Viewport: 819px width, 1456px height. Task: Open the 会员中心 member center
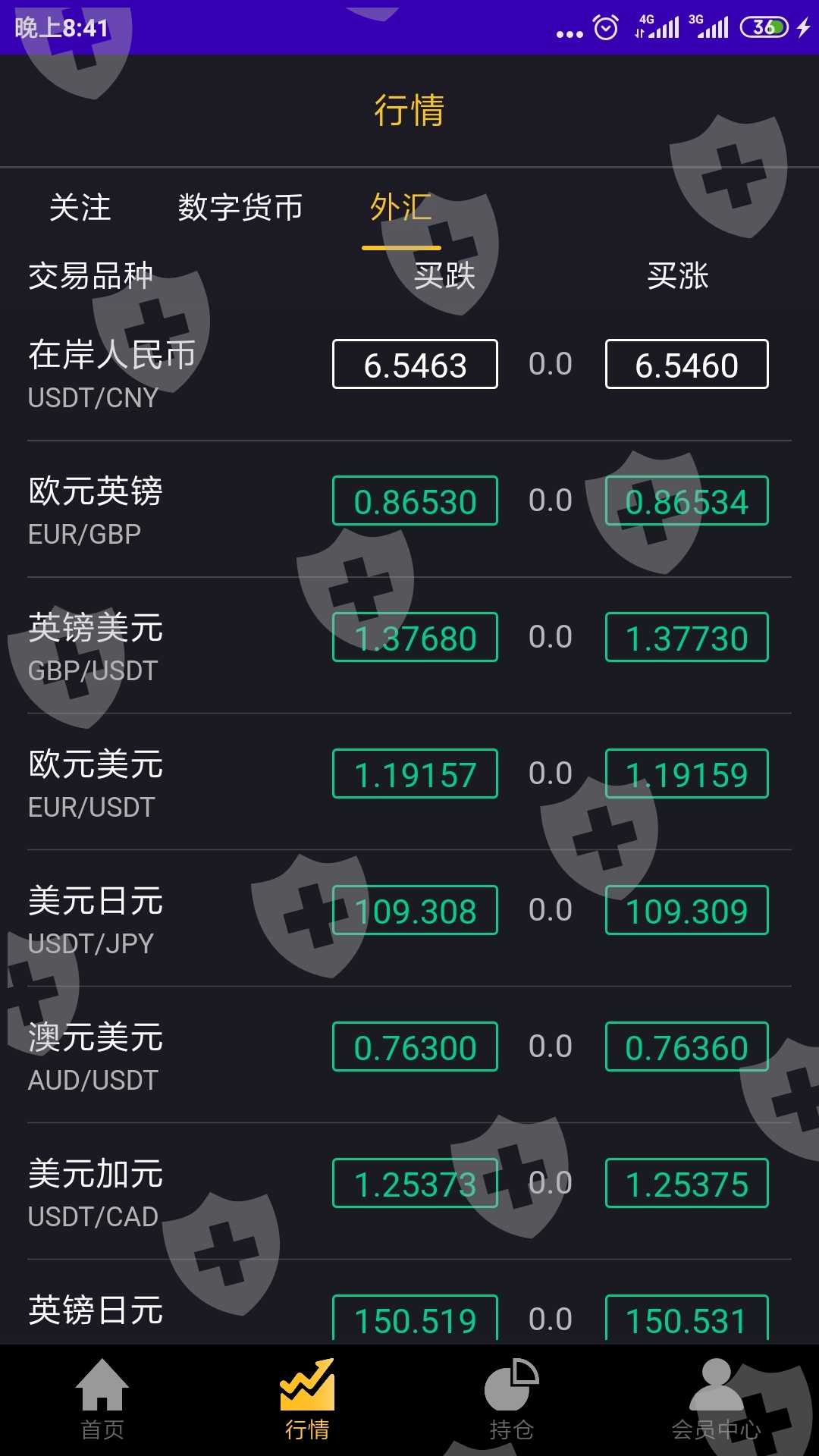click(x=716, y=1400)
